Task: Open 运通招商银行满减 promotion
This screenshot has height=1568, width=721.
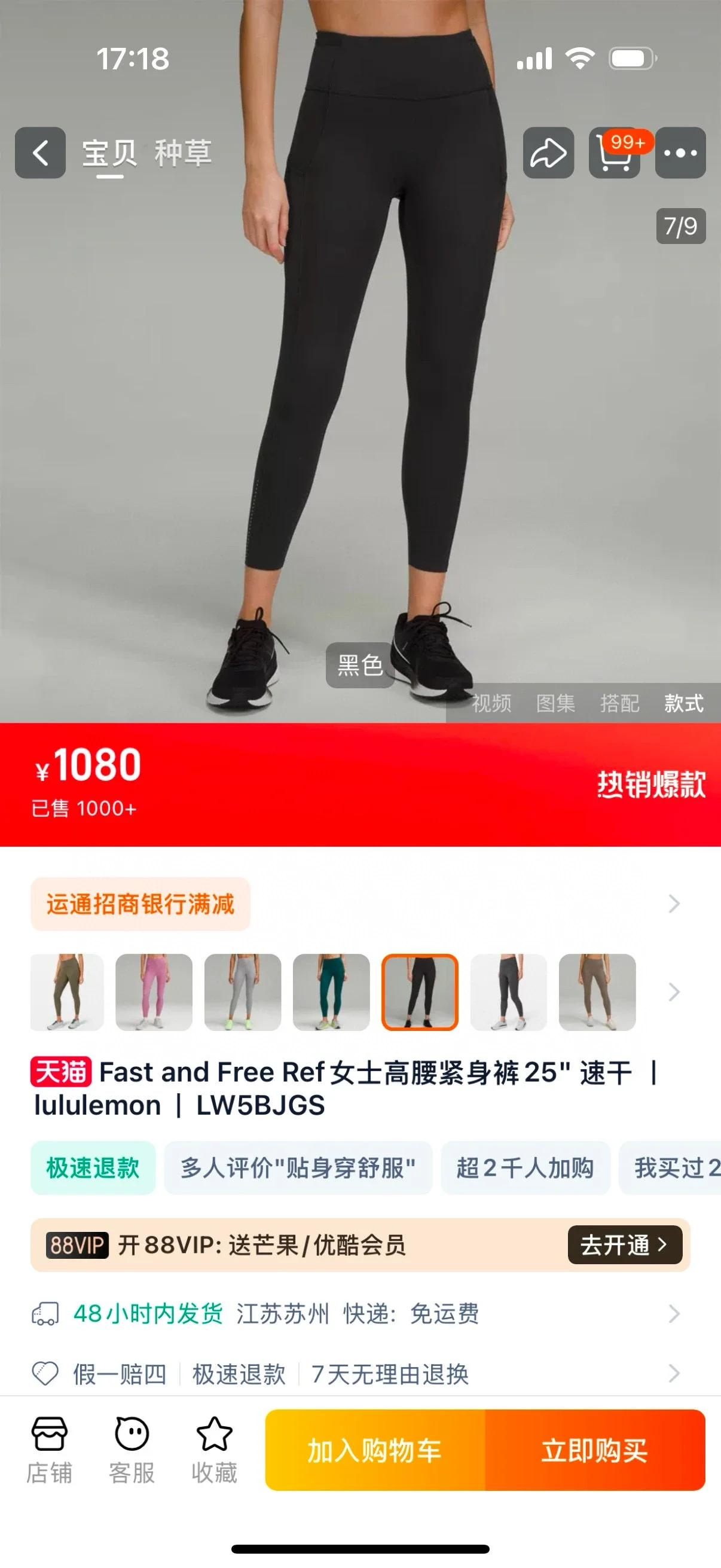Action: (140, 904)
